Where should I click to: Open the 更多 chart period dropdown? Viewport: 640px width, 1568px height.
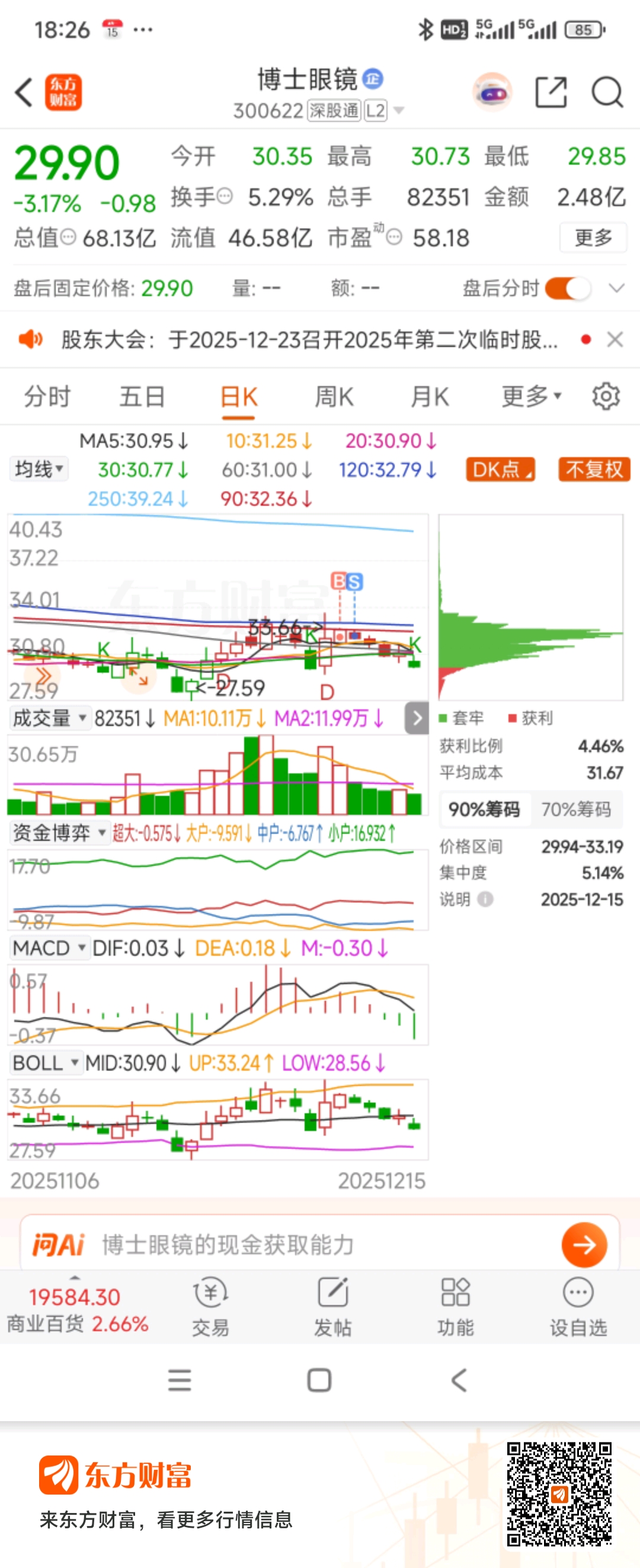pyautogui.click(x=530, y=397)
